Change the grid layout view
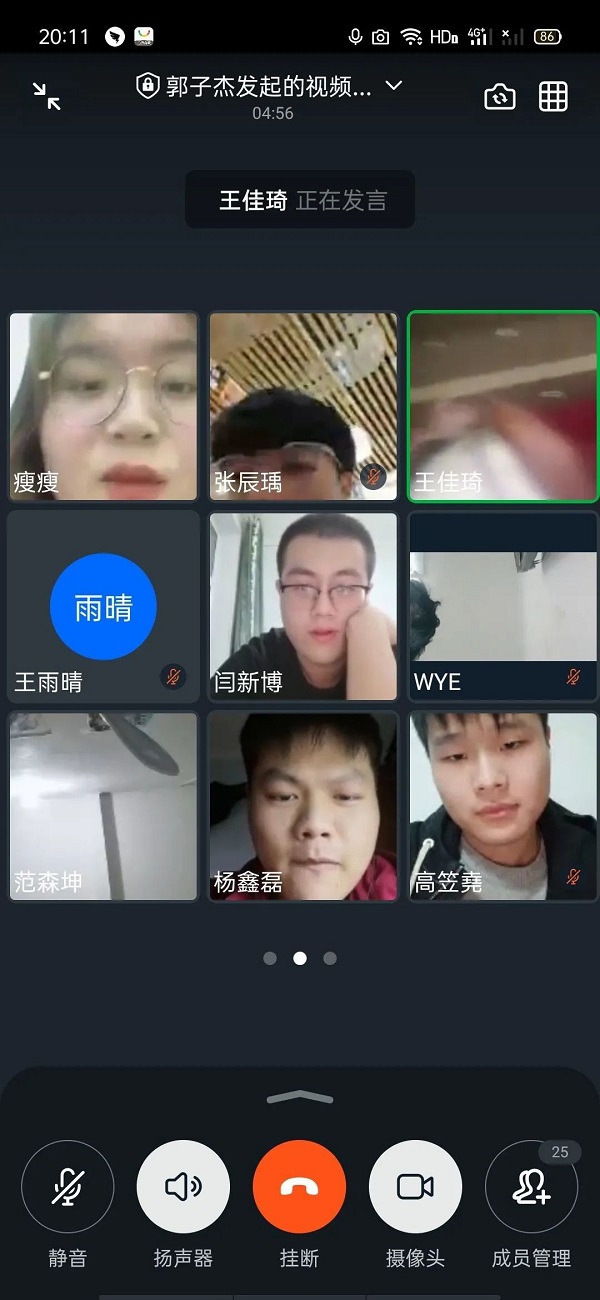Screen dimensions: 600x1300 553,96
